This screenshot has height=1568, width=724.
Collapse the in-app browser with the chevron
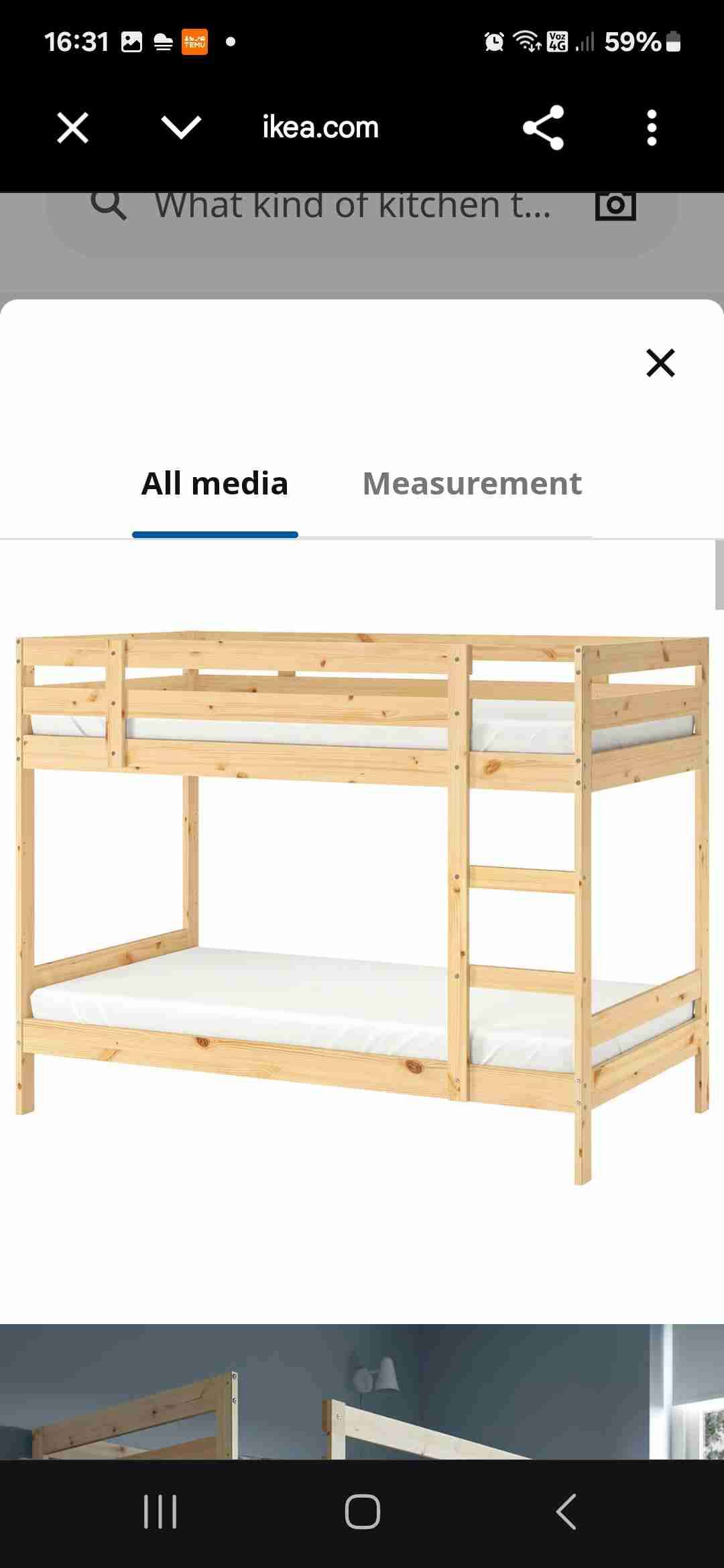(181, 127)
